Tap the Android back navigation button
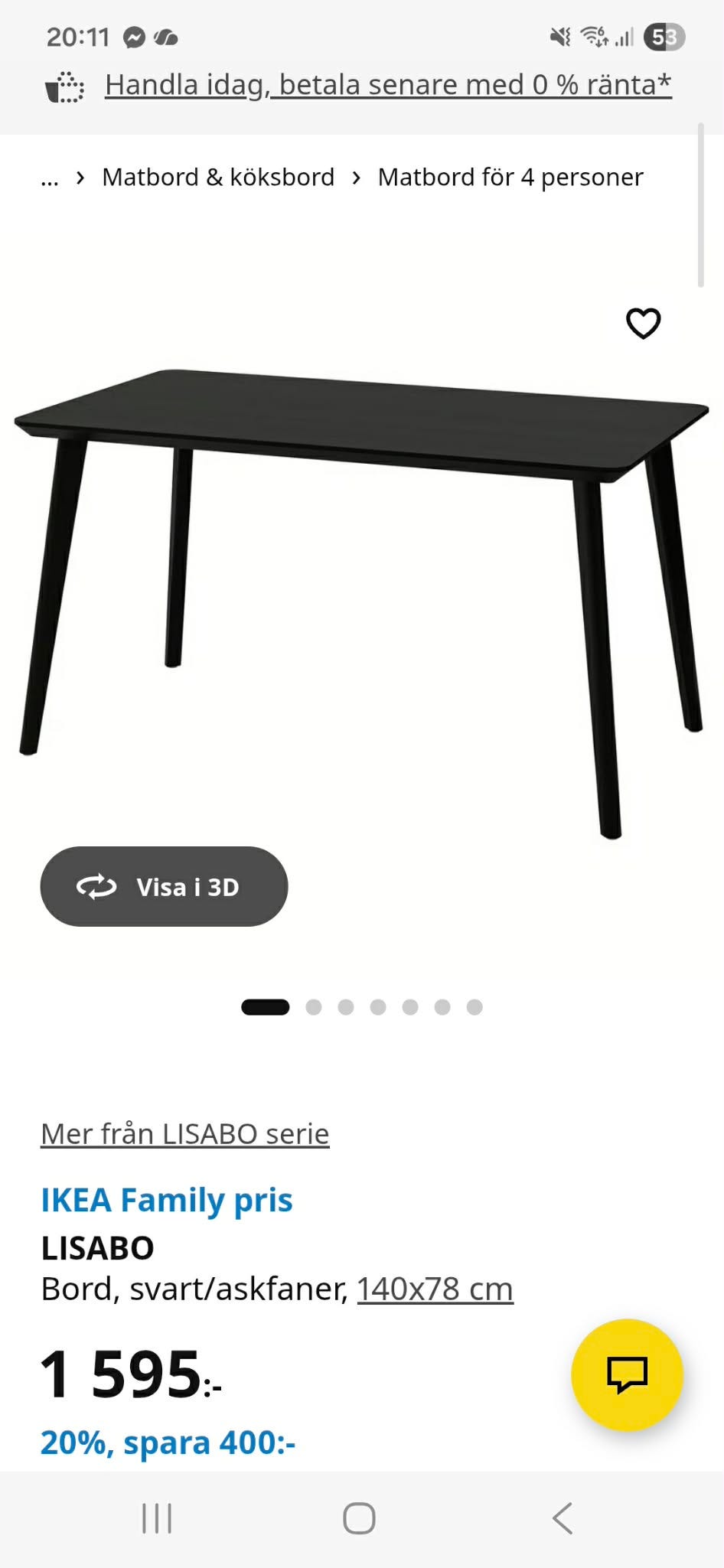Screen dimensions: 724x1568 click(563, 1517)
